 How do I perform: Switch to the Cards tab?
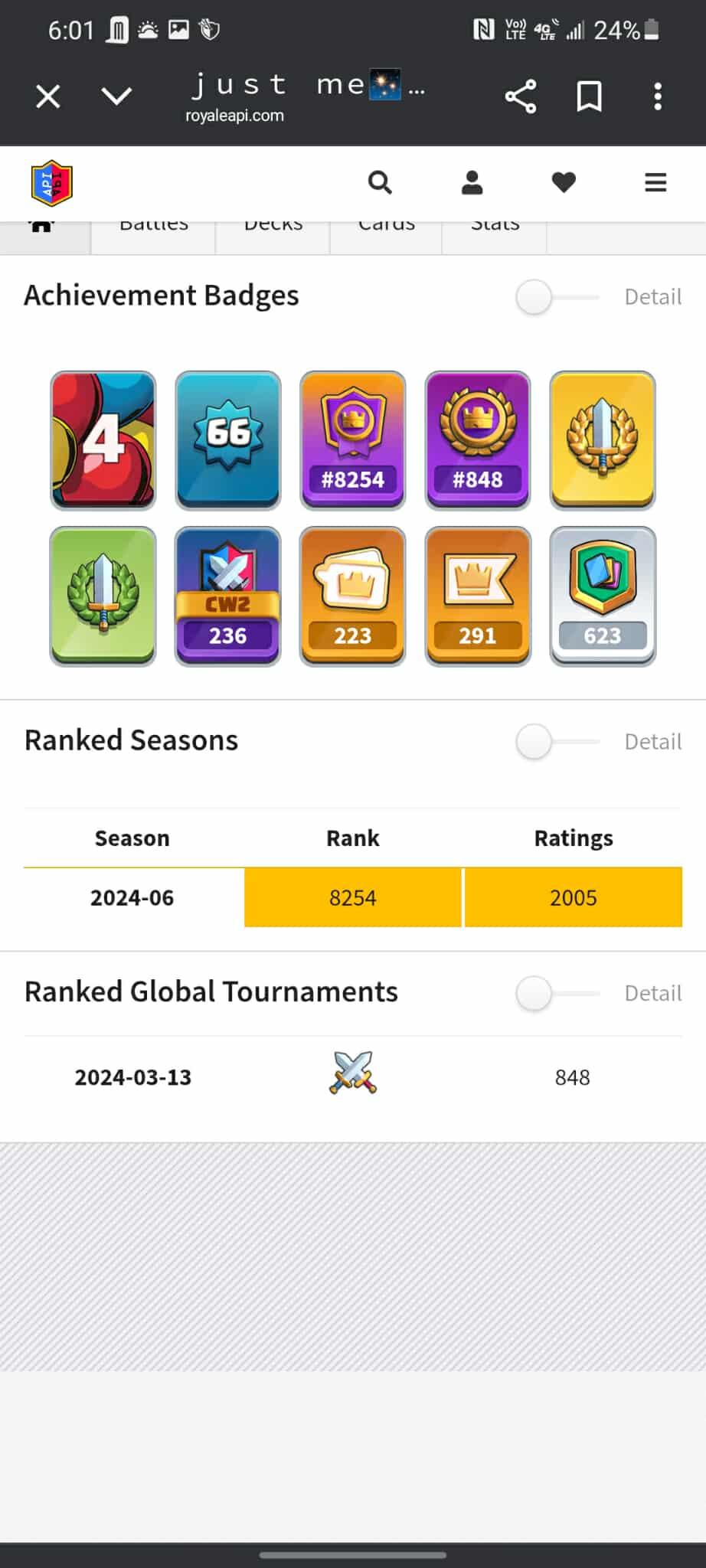(386, 237)
